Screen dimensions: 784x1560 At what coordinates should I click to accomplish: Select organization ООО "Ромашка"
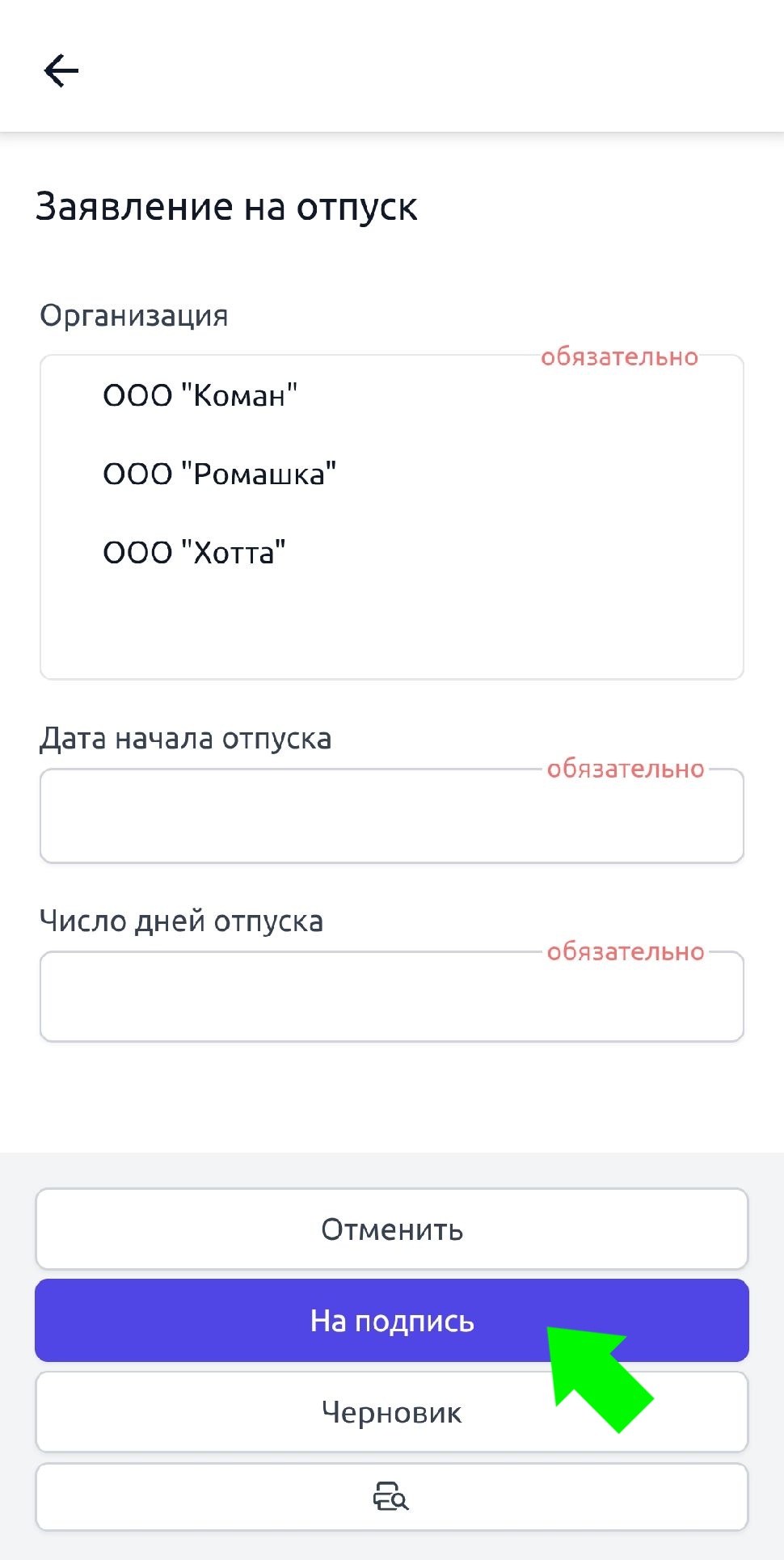[219, 474]
